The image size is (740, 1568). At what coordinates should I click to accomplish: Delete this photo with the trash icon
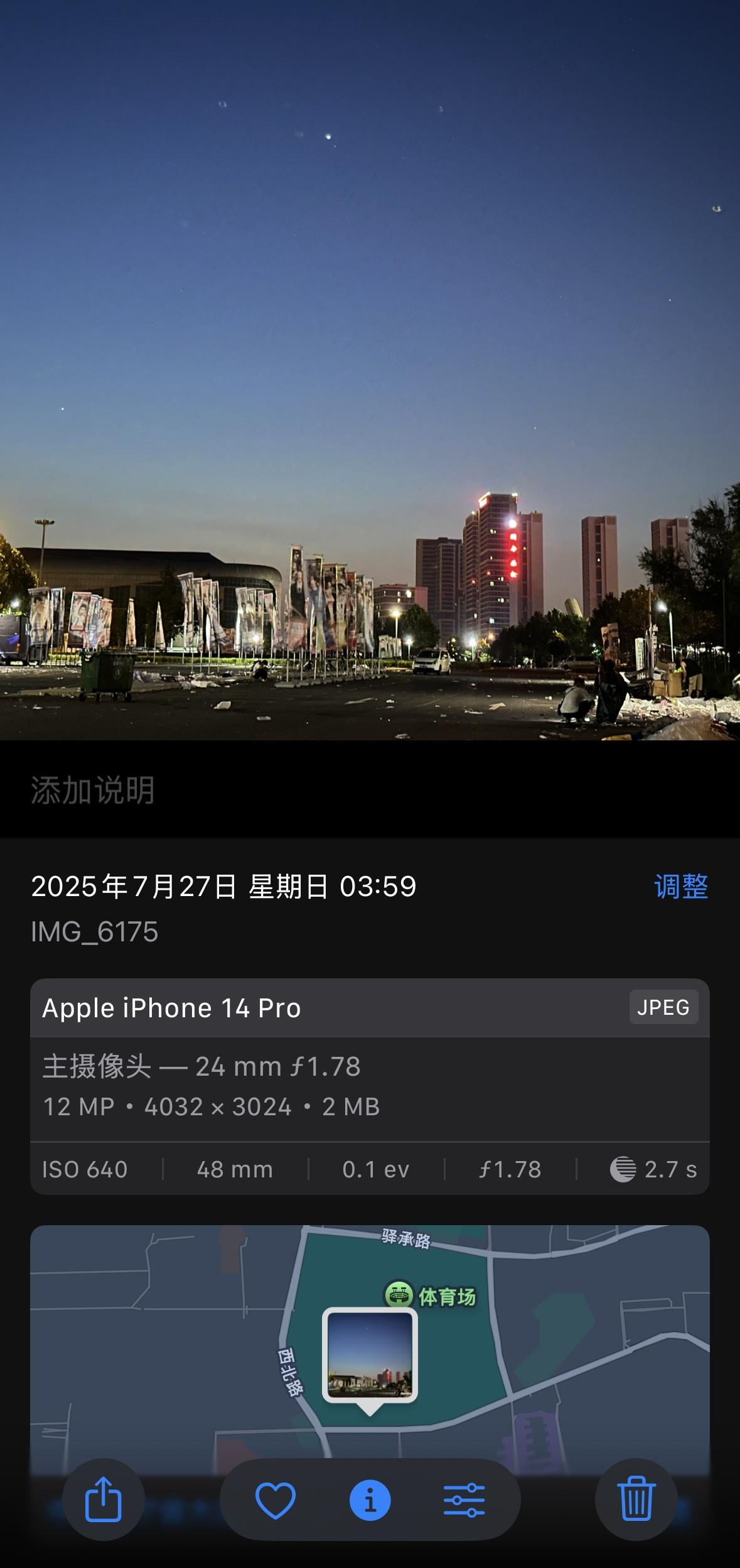click(636, 1500)
